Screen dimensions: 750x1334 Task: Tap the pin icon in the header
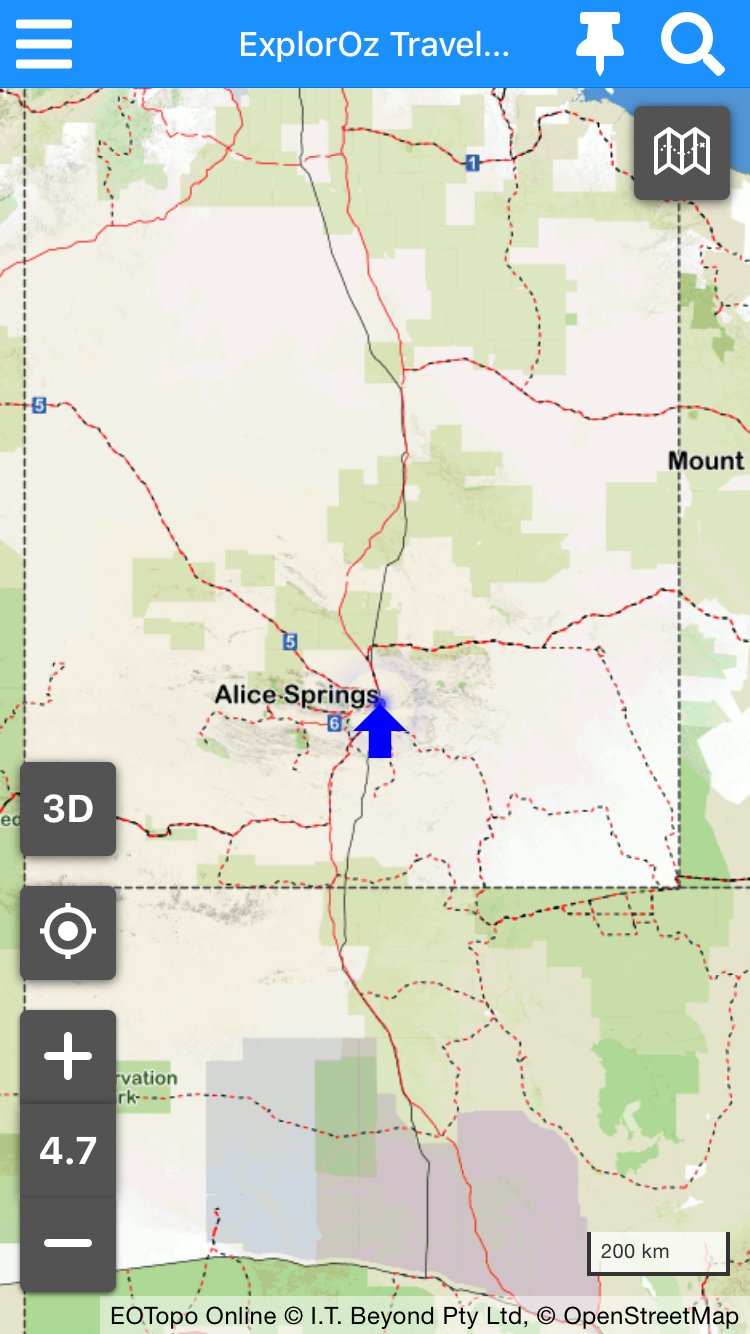[x=599, y=44]
